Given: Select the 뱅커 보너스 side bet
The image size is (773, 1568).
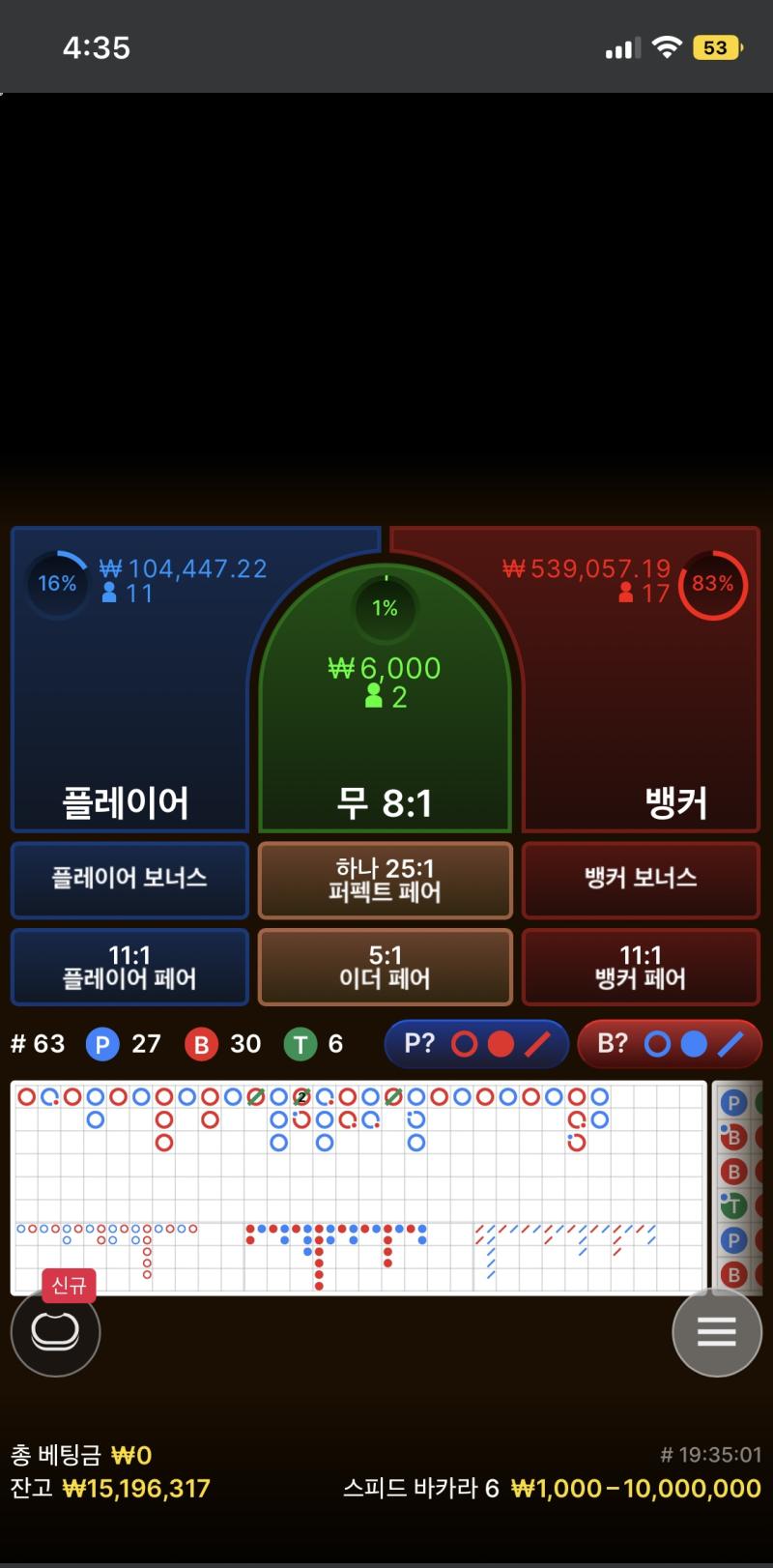Looking at the screenshot, I should (641, 880).
